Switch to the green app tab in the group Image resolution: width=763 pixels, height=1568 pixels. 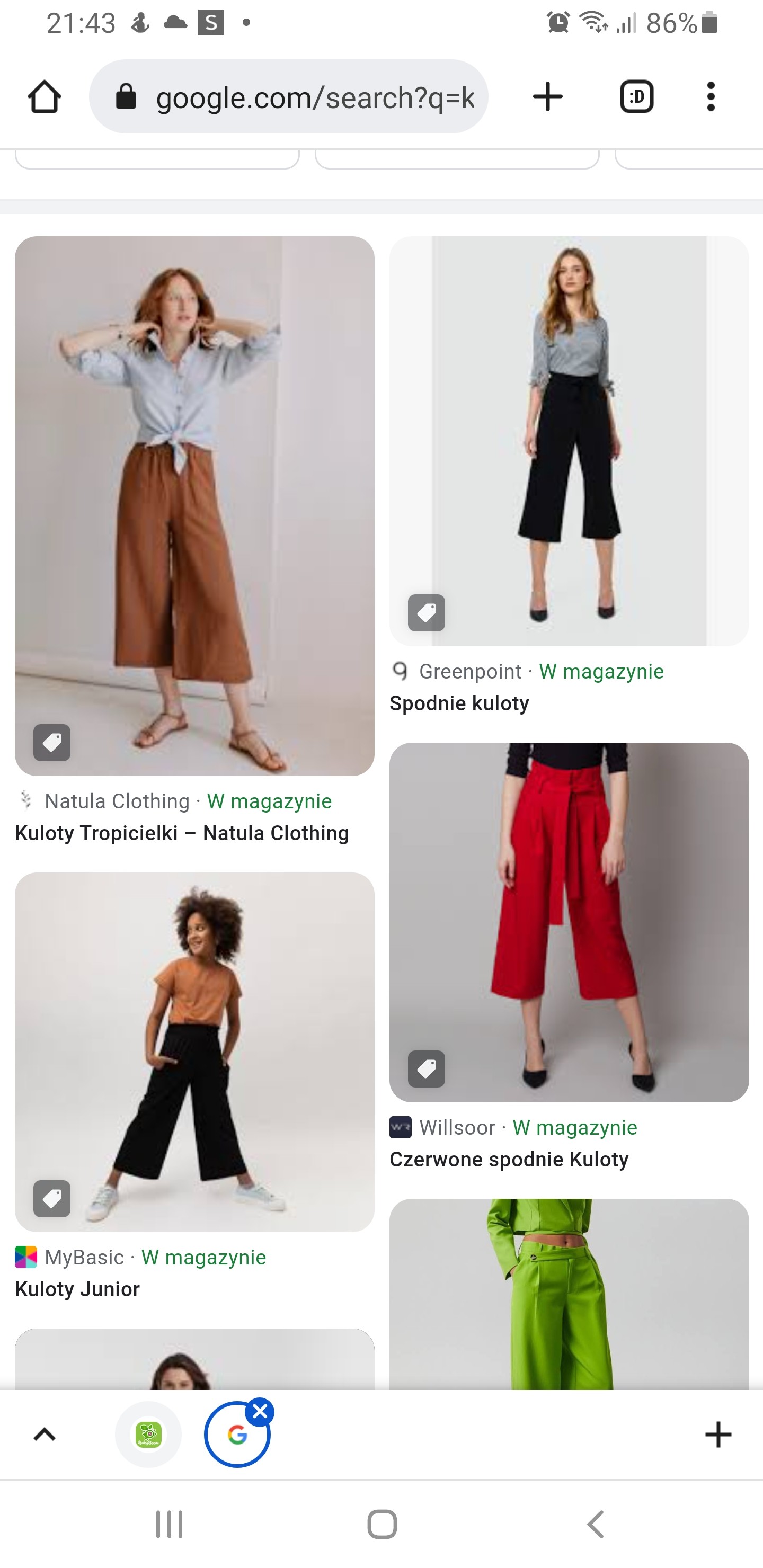tap(148, 1435)
